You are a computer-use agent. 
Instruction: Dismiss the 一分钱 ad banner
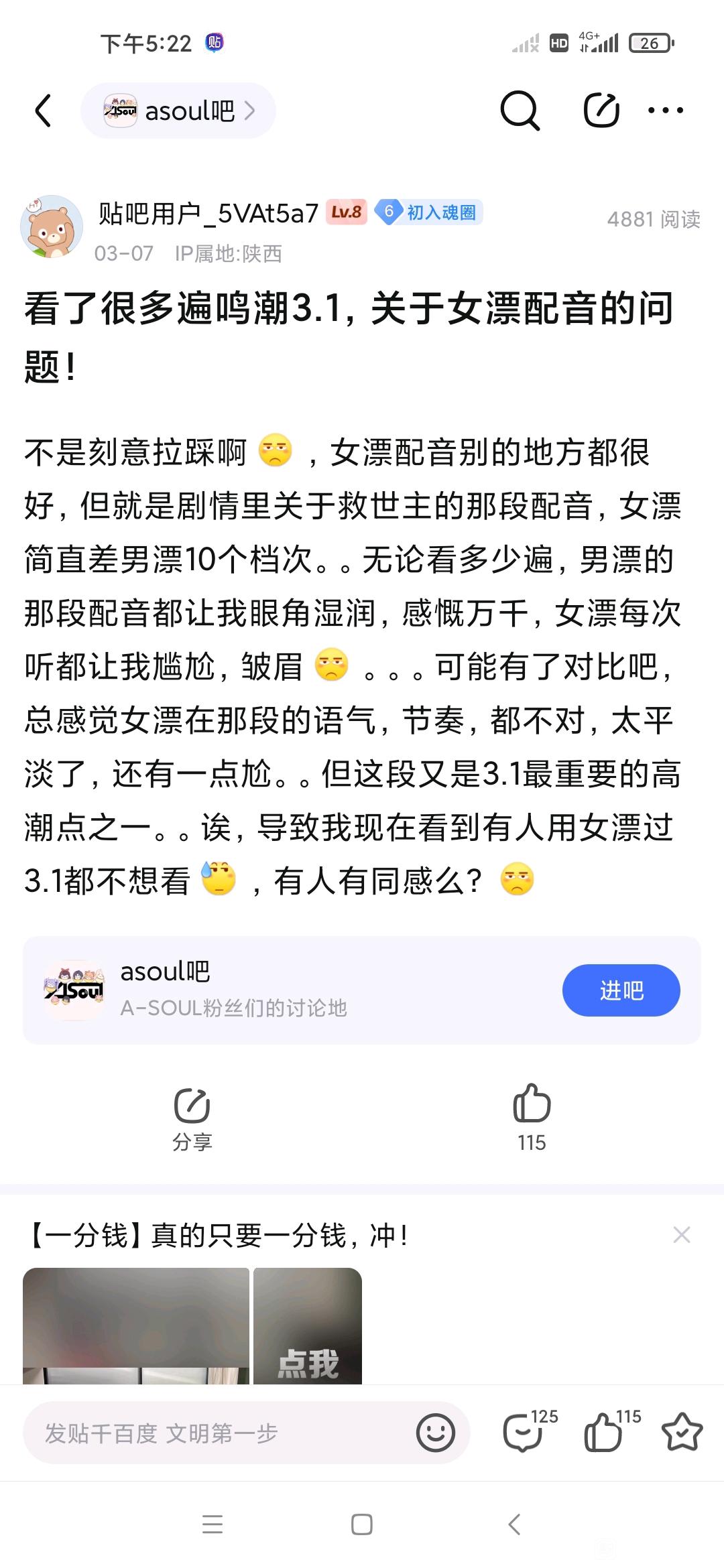681,1234
